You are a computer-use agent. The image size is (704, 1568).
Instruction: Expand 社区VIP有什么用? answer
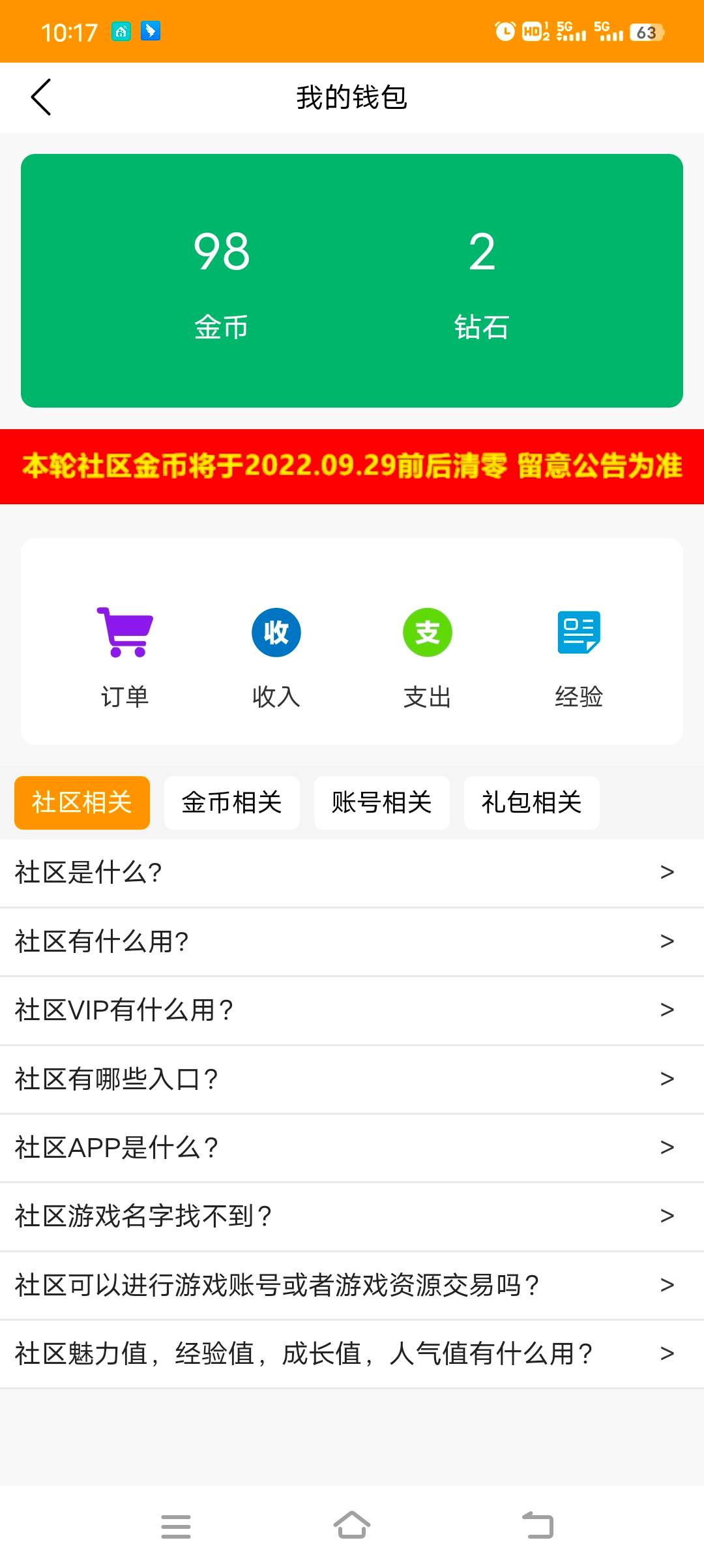click(352, 1010)
